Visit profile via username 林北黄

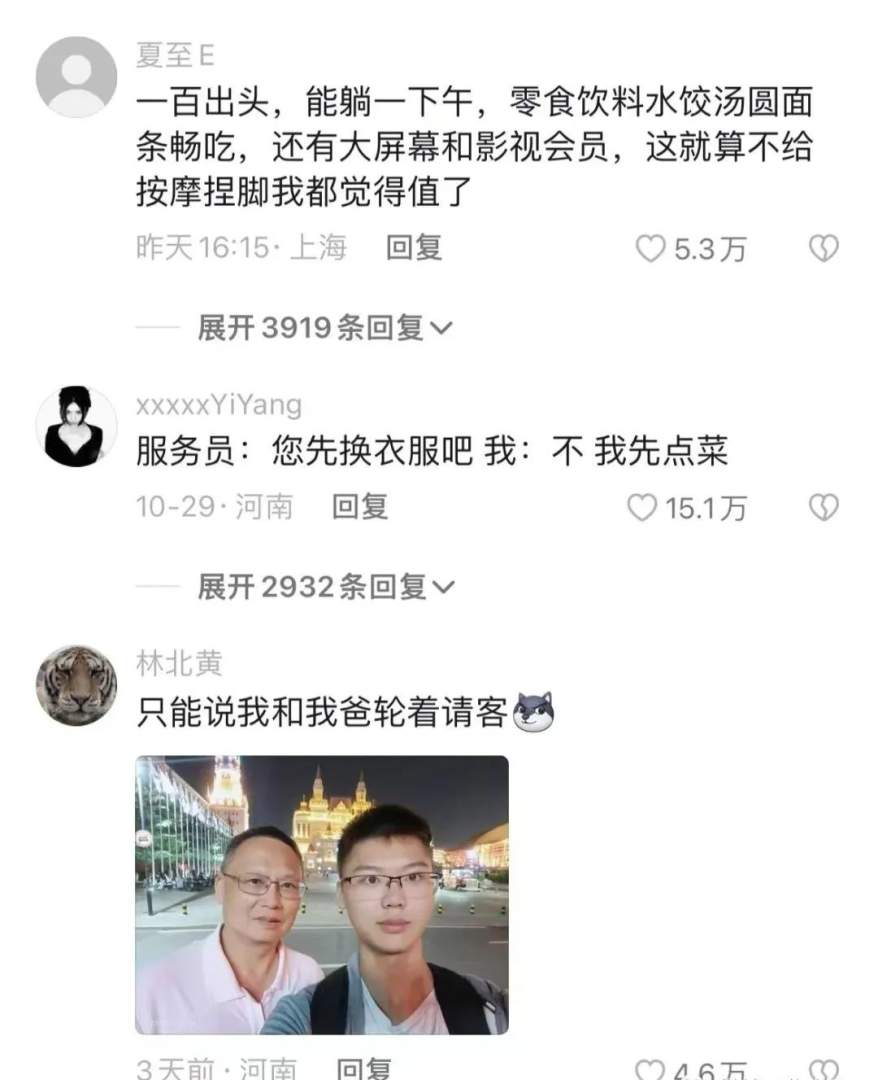pyautogui.click(x=179, y=663)
